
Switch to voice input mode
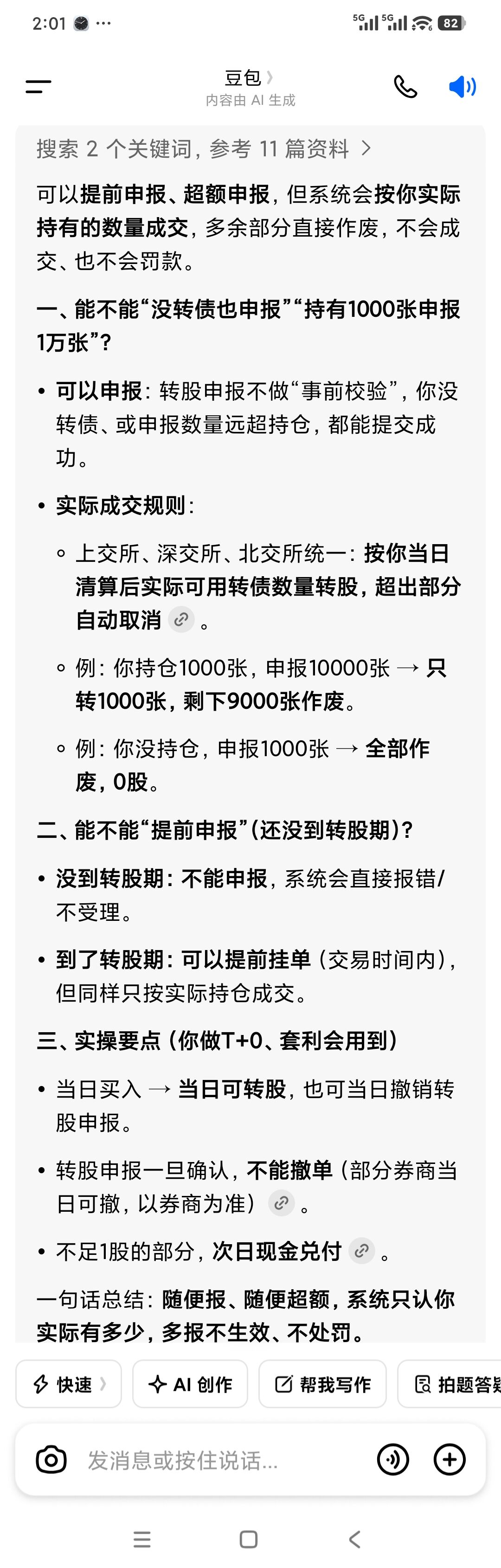[392, 1459]
